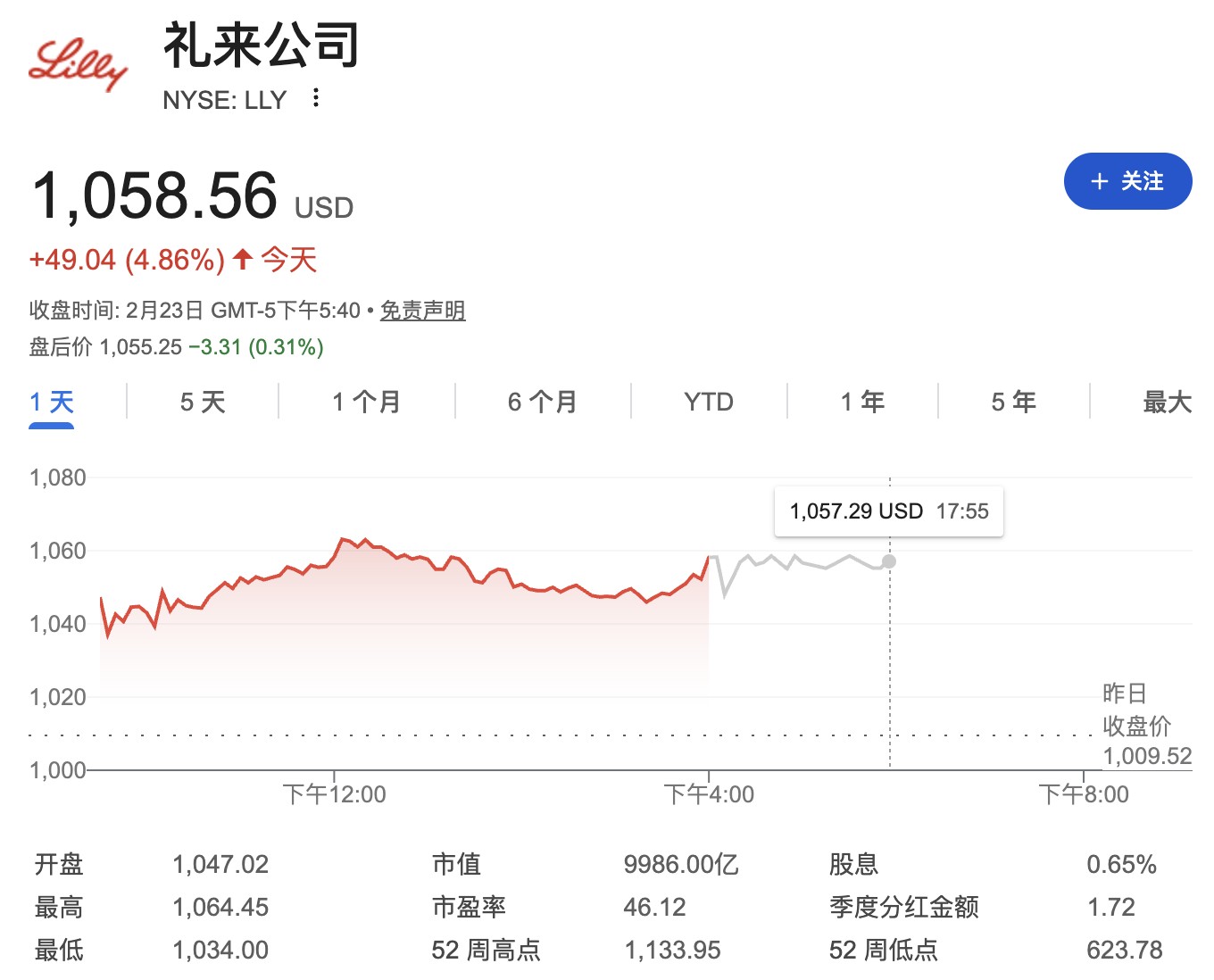Switch to the 5 天 chart range
Screen dimensions: 1214x980
coord(203,403)
